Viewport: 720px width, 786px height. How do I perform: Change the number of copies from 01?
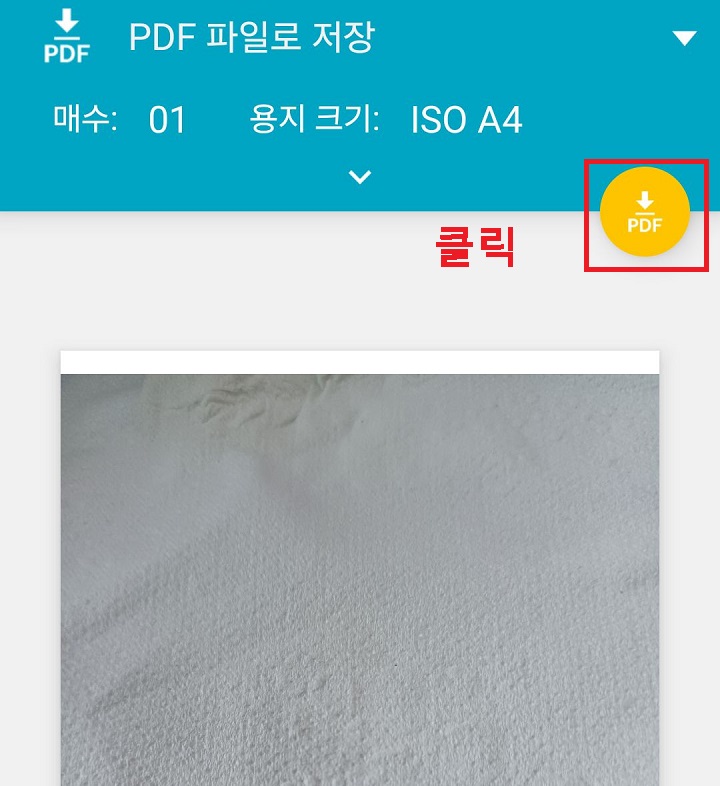165,118
